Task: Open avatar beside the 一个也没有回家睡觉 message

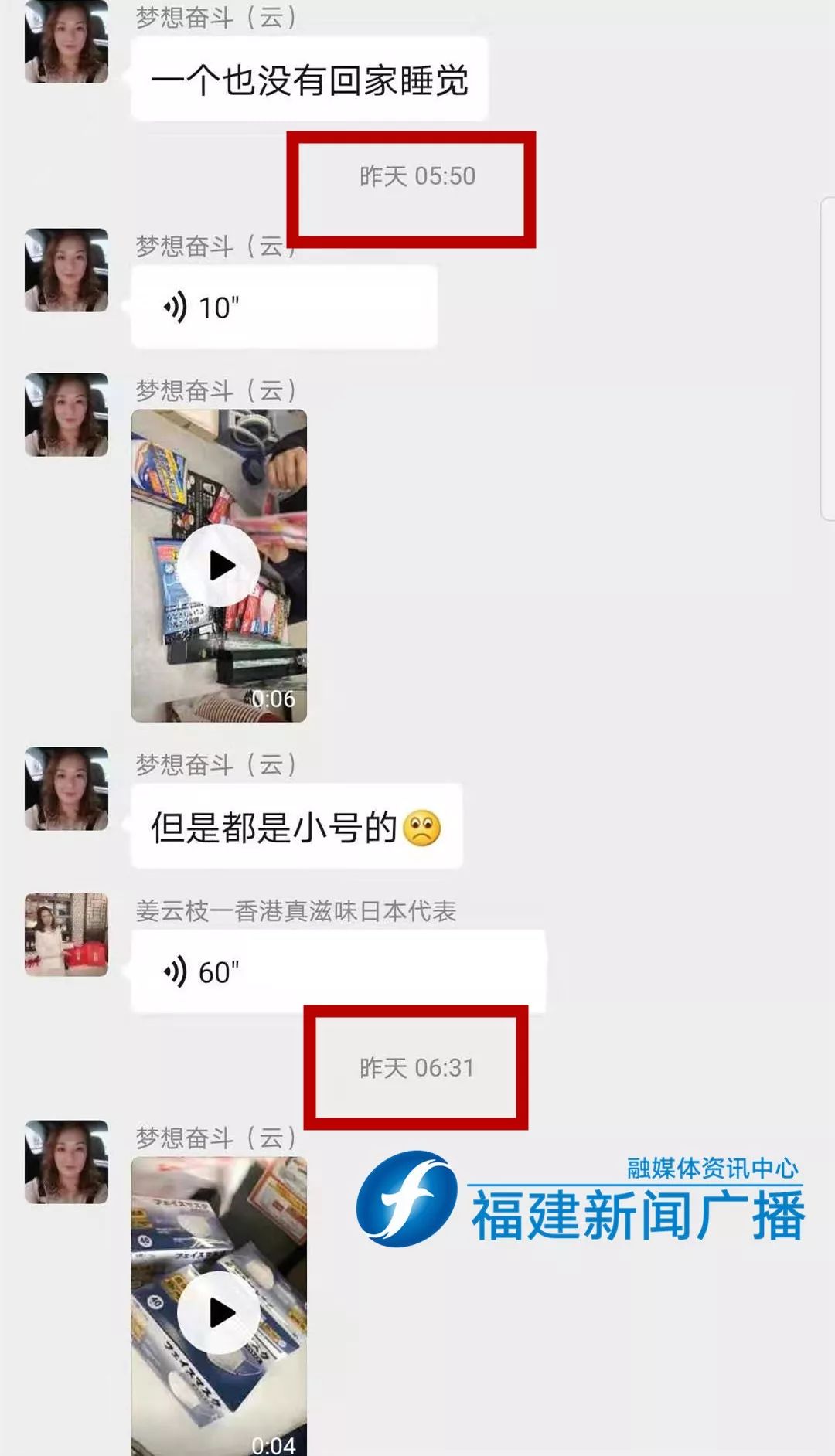Action: coord(66,42)
